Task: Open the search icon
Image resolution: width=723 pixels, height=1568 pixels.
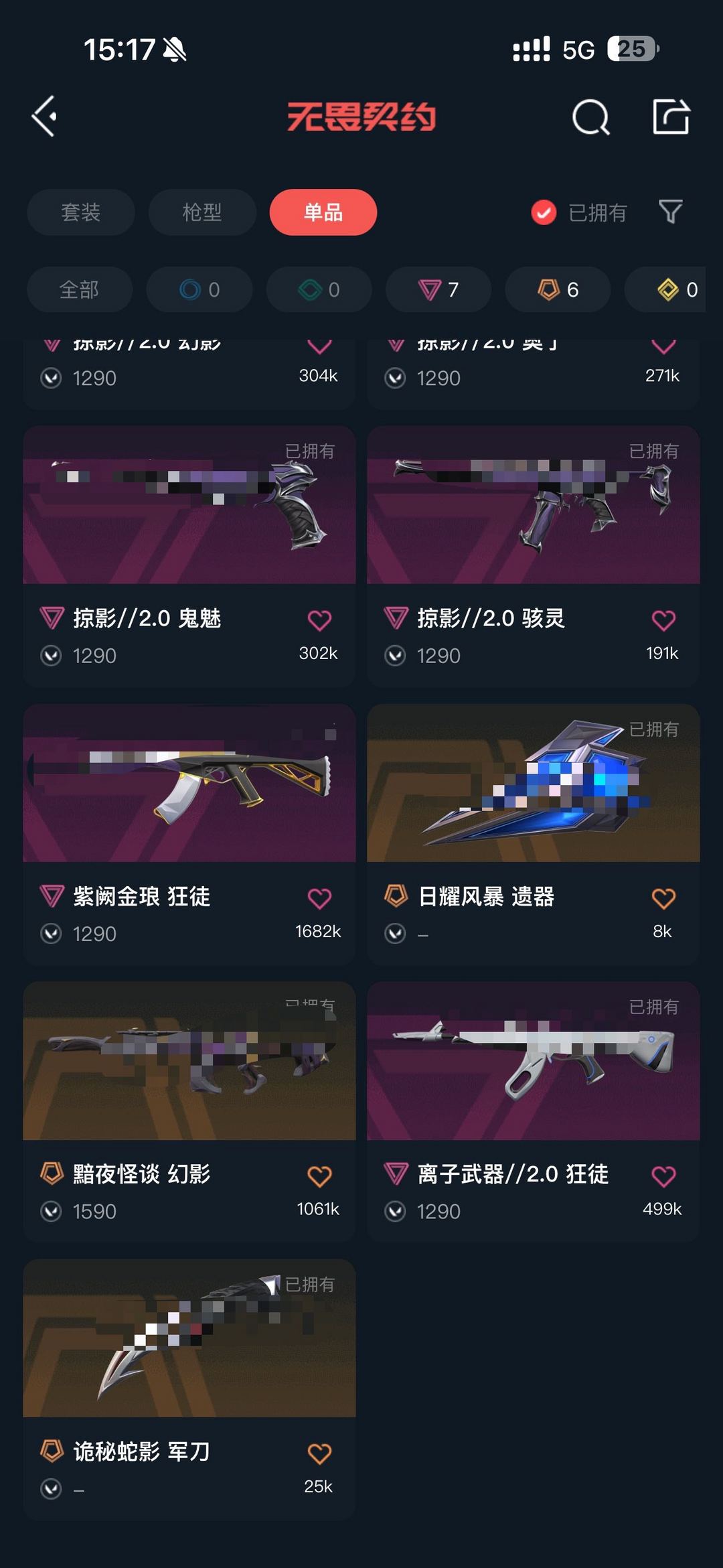Action: coord(590,118)
